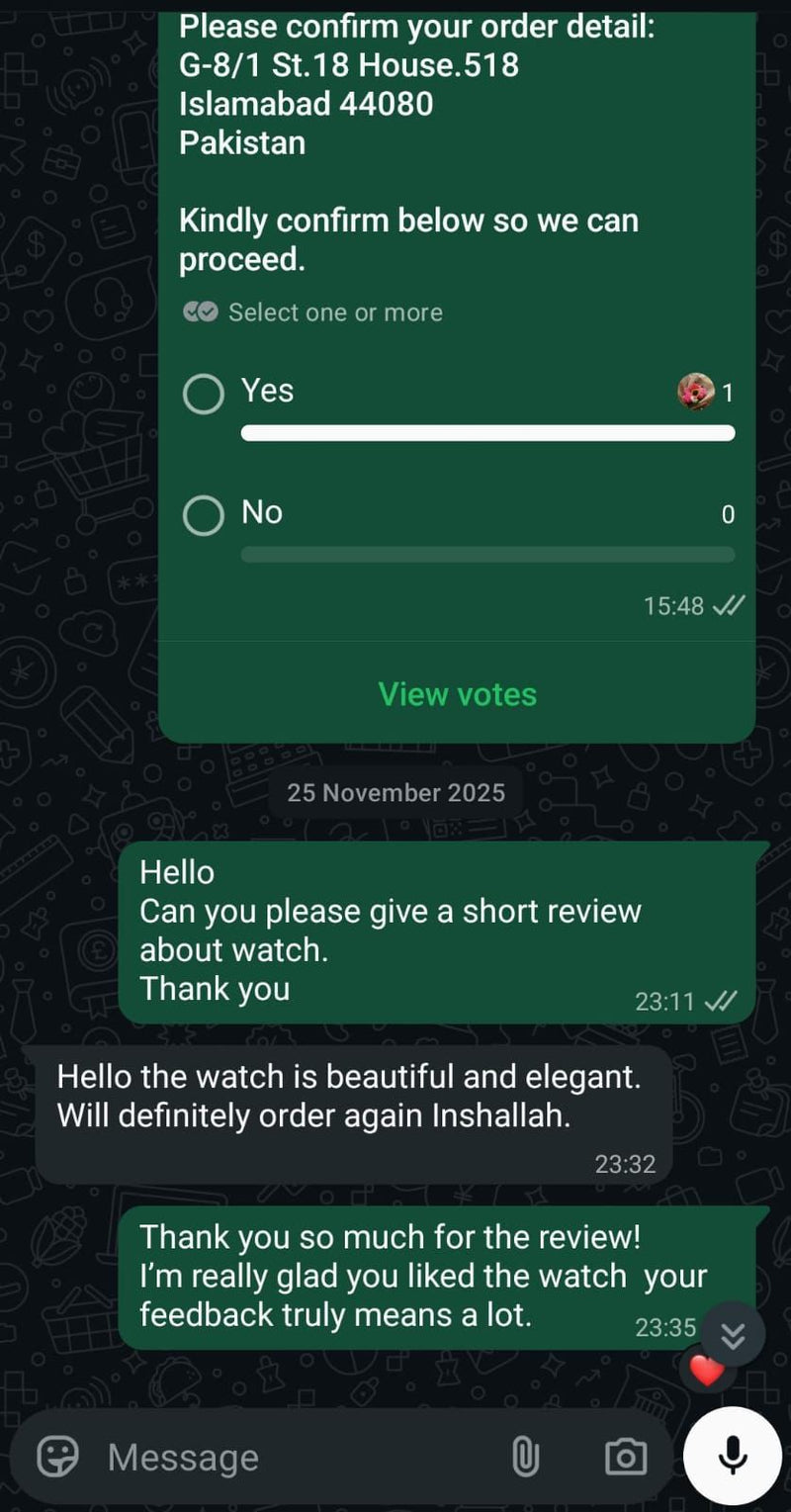791x1512 pixels.
Task: Attach a file with the paperclip
Action: (x=525, y=1457)
